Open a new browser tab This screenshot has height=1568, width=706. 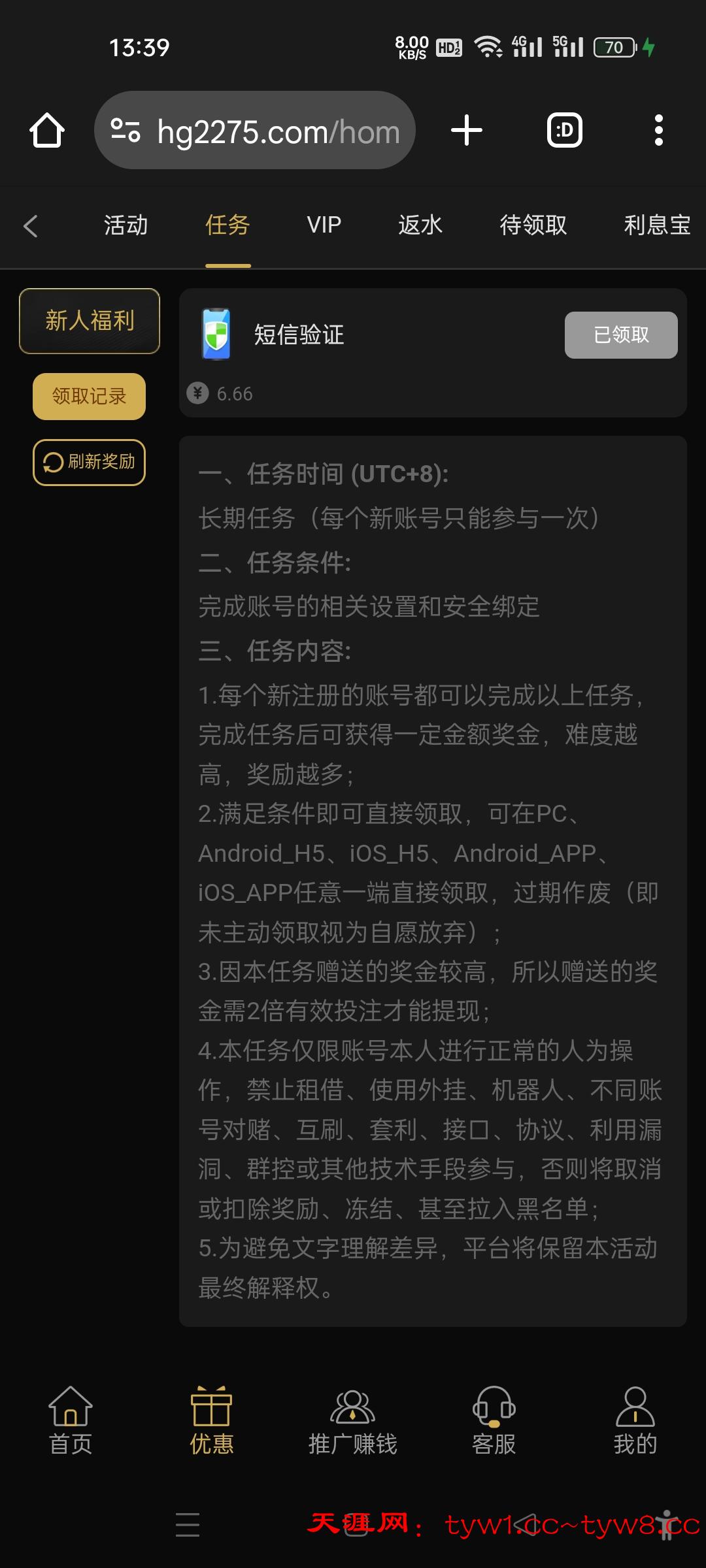pyautogui.click(x=467, y=130)
